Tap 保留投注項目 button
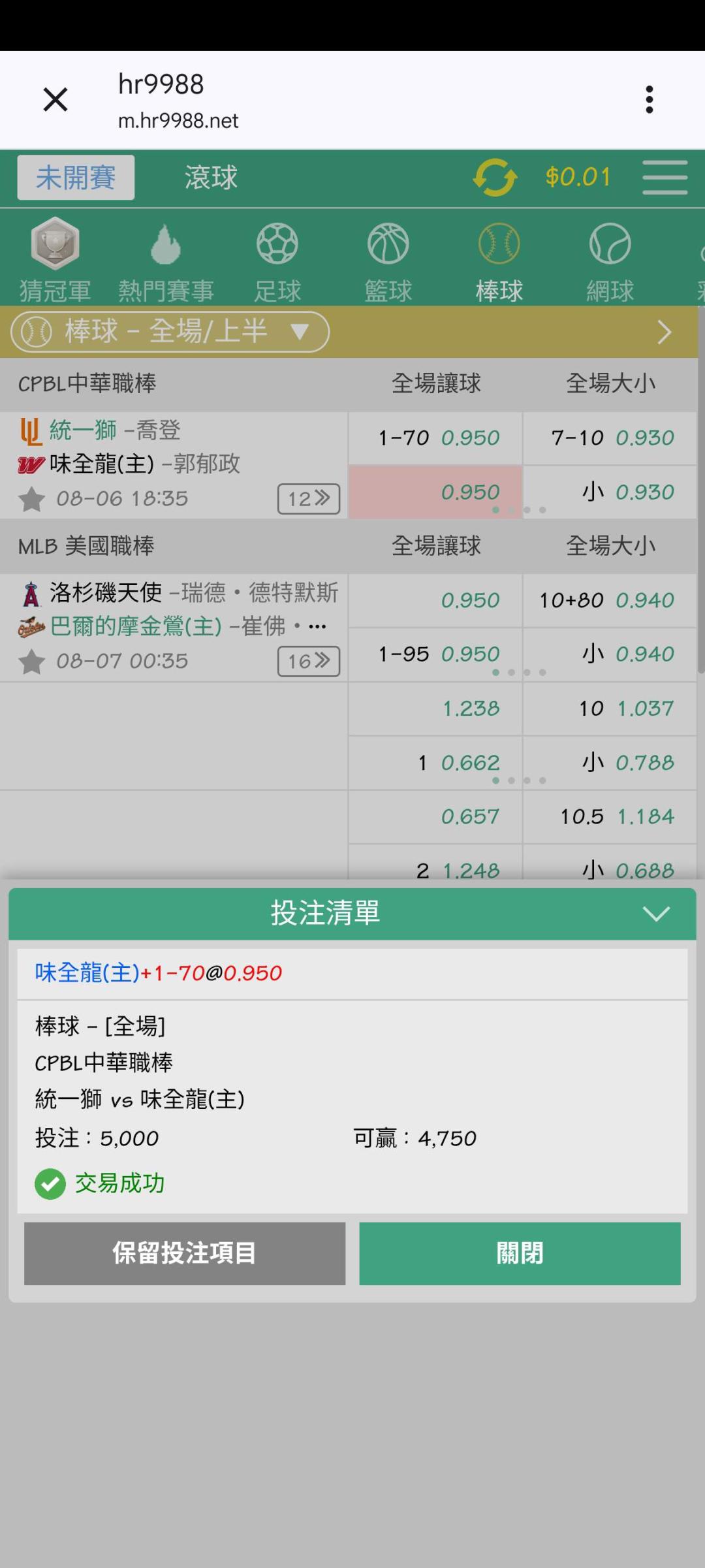The height and width of the screenshot is (1568, 705). click(185, 1253)
